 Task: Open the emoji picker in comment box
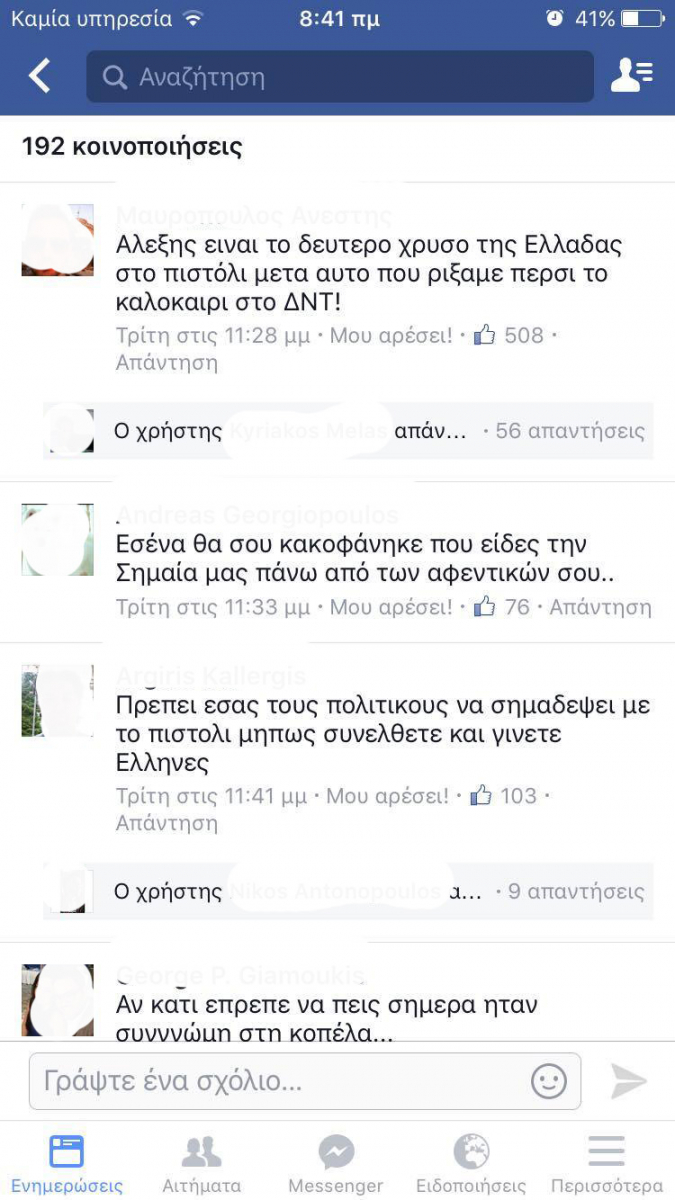(x=549, y=1081)
